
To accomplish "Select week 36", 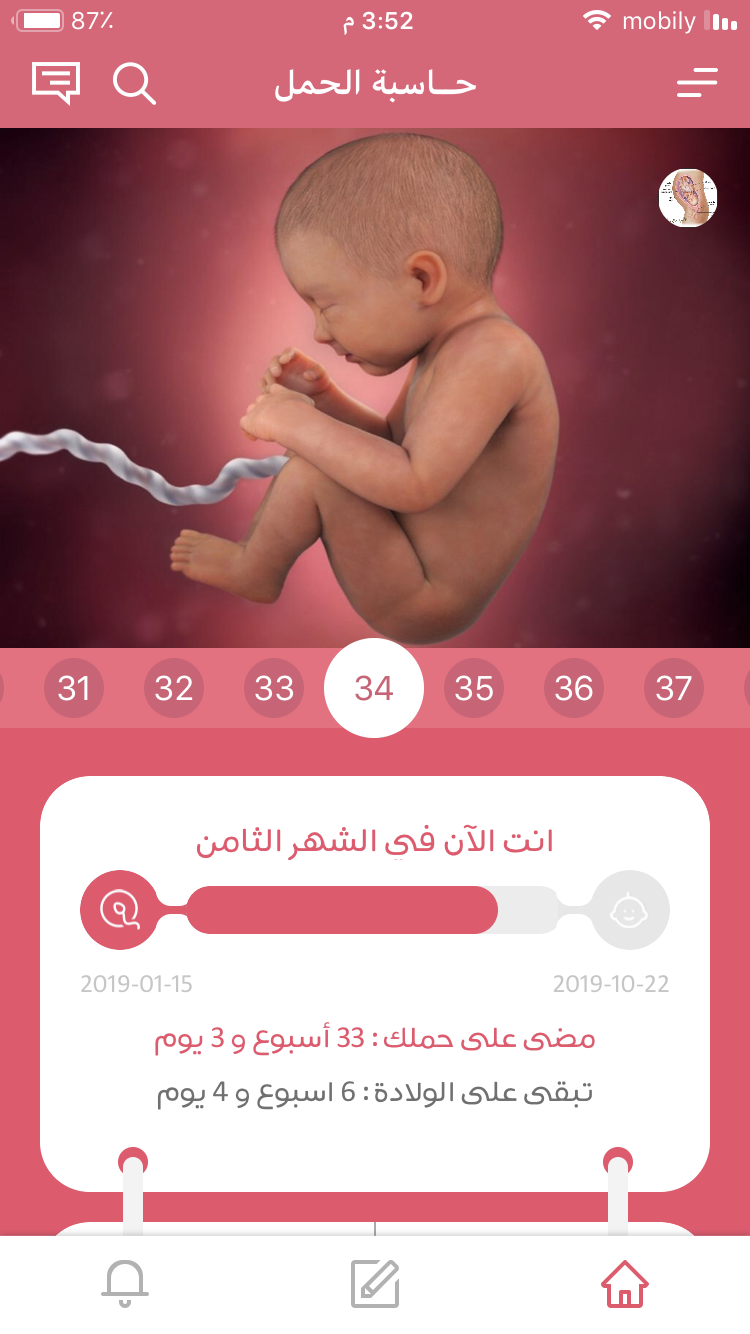I will point(574,688).
